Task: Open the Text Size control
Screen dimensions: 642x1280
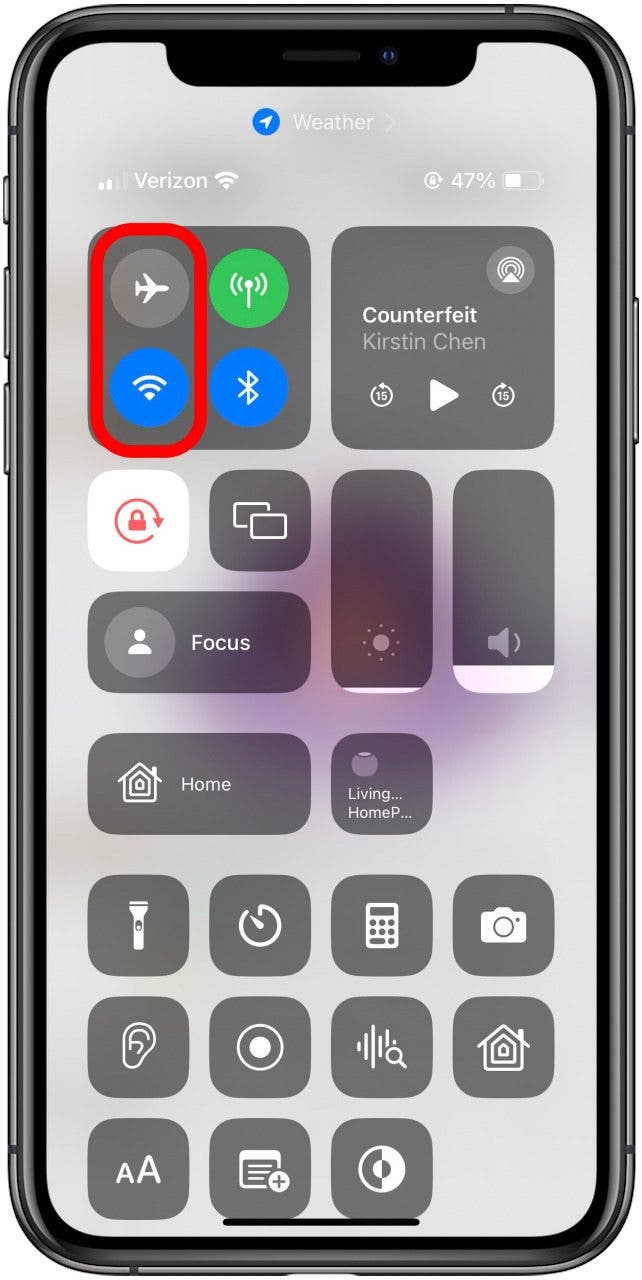Action: 138,1169
